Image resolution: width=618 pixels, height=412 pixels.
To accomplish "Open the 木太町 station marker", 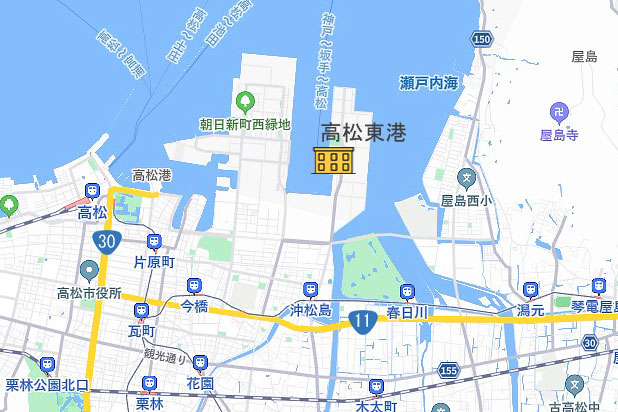I will [x=376, y=386].
